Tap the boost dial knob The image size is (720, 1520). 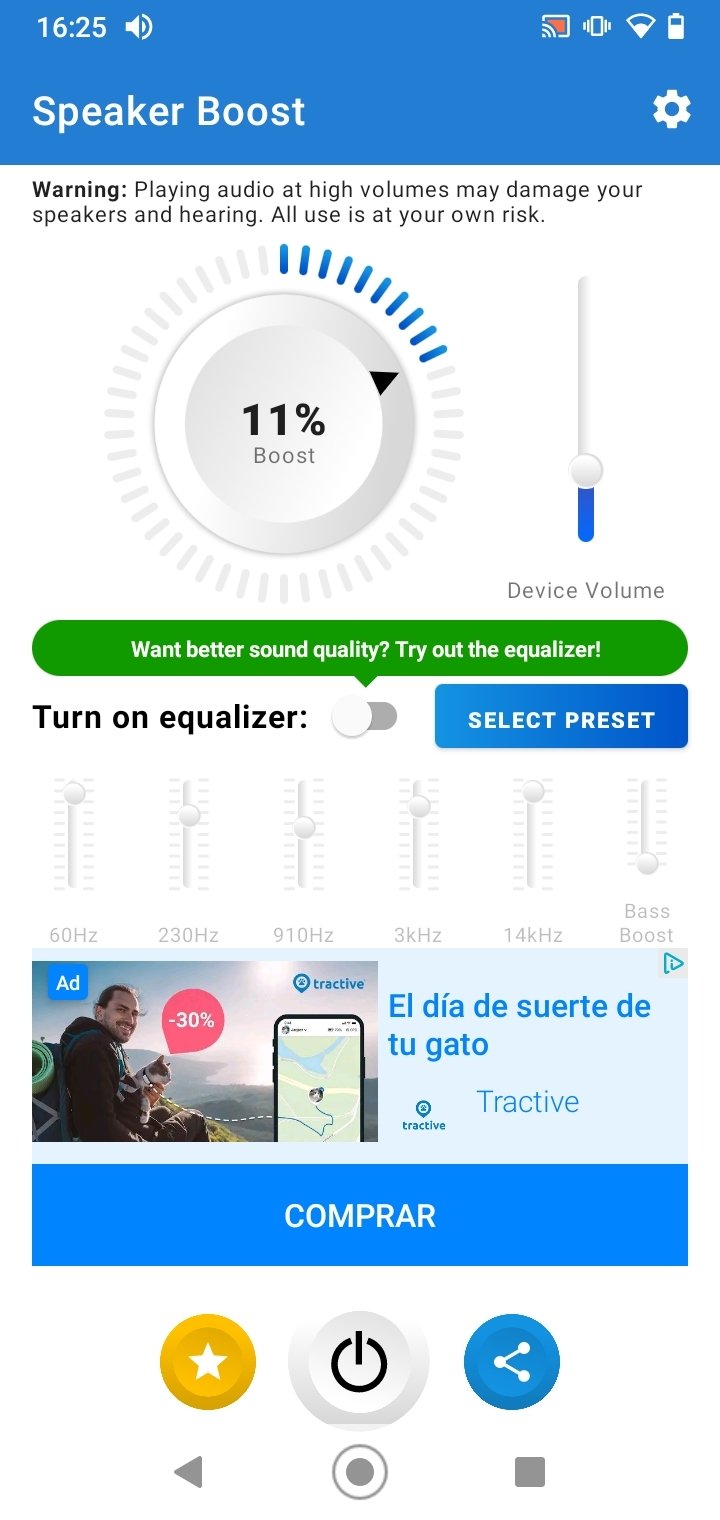(x=284, y=424)
